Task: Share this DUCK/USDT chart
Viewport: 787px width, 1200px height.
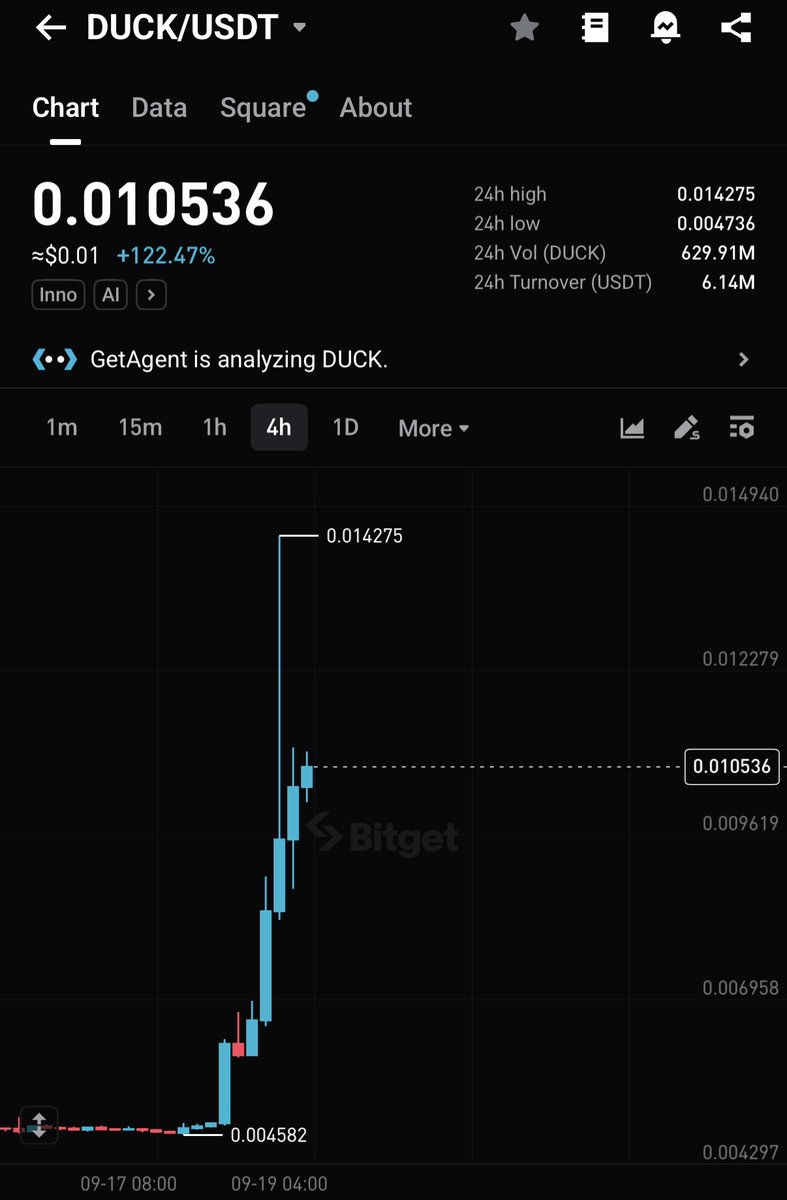Action: click(x=736, y=28)
